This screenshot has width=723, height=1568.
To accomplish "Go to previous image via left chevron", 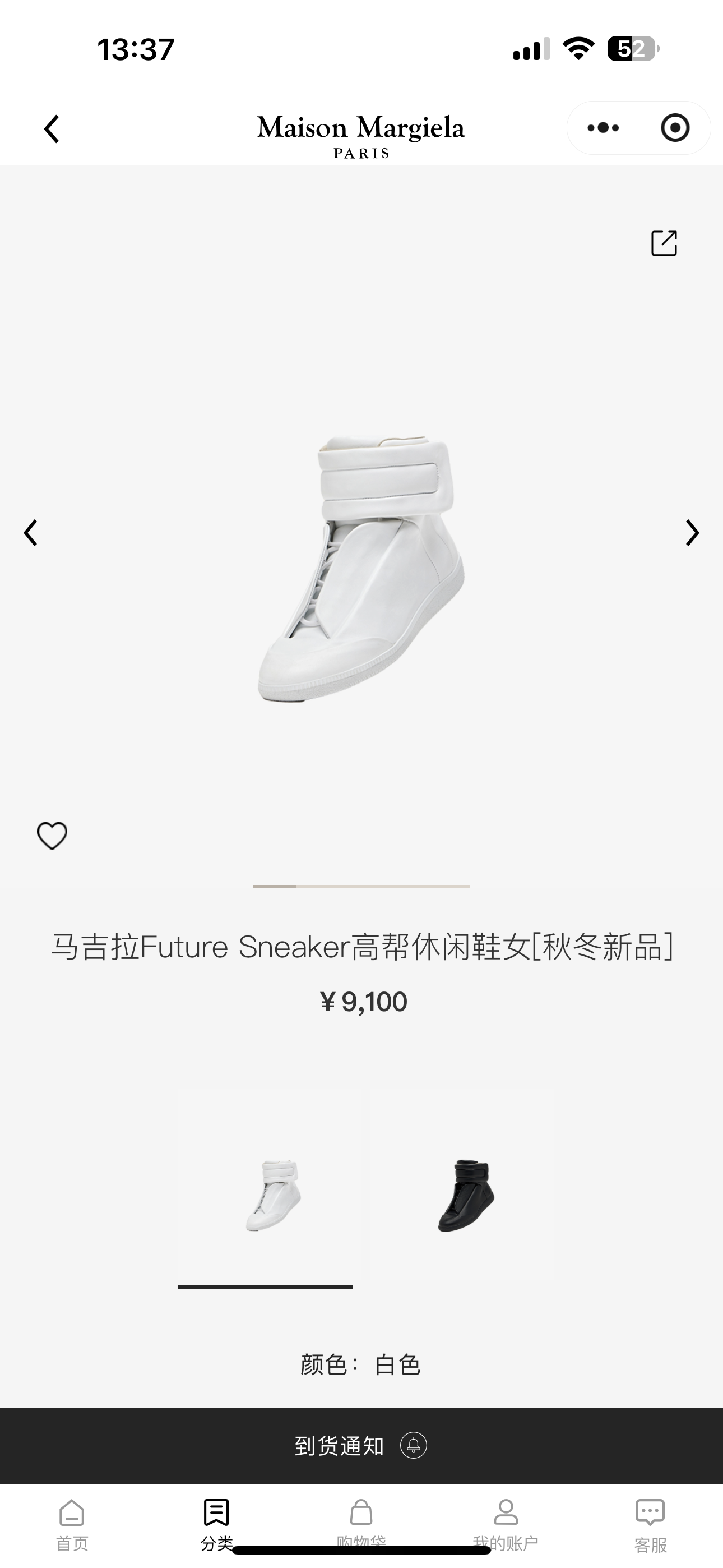I will click(31, 533).
